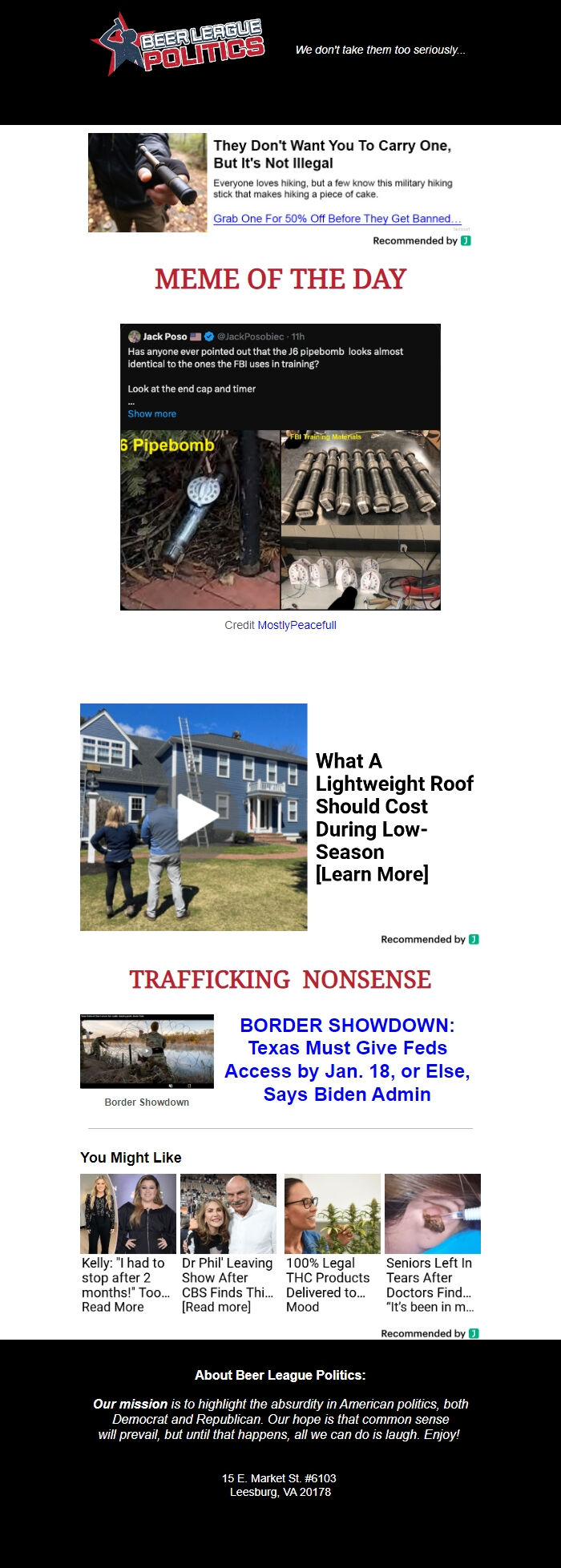Open the 100% Legal THC Products card

[333, 1242]
